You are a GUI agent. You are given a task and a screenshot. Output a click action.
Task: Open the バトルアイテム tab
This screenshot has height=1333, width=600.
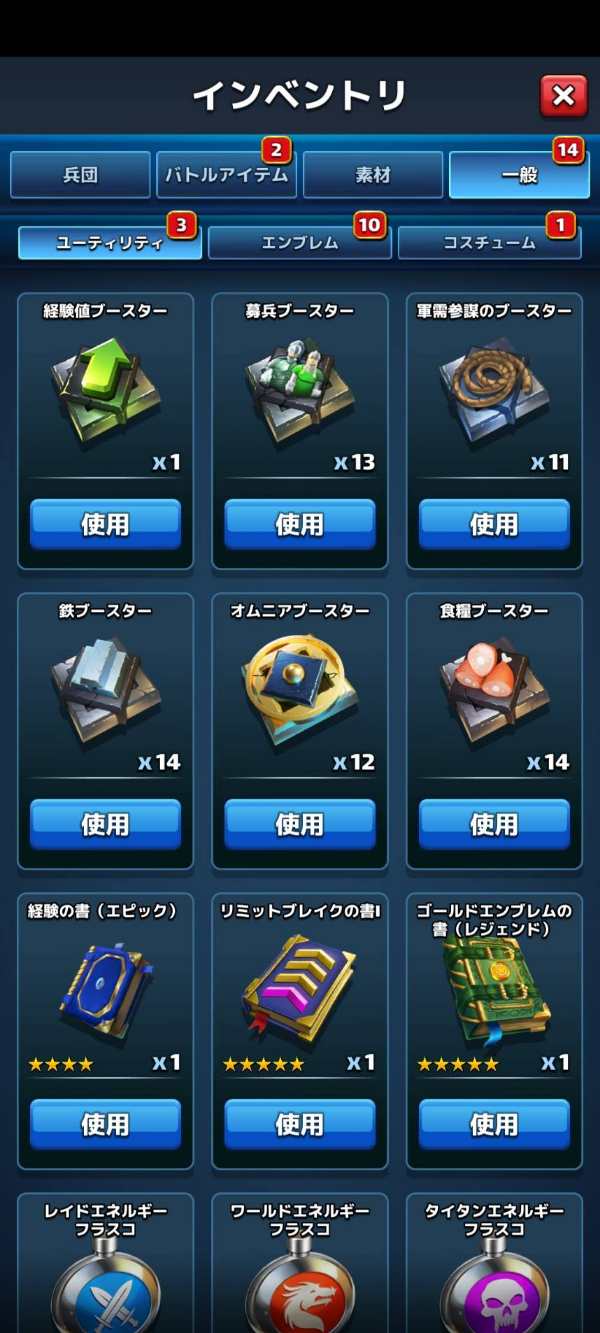click(226, 175)
